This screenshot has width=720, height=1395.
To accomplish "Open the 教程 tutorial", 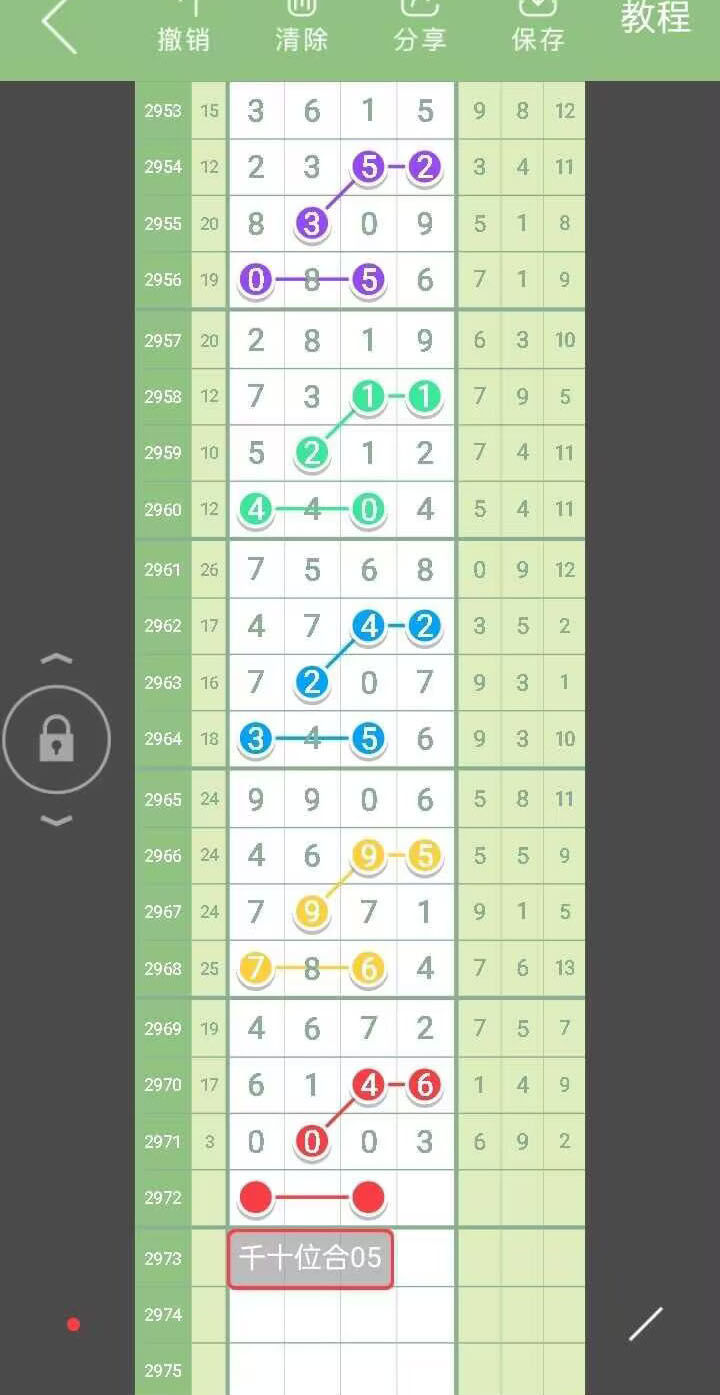I will (655, 17).
